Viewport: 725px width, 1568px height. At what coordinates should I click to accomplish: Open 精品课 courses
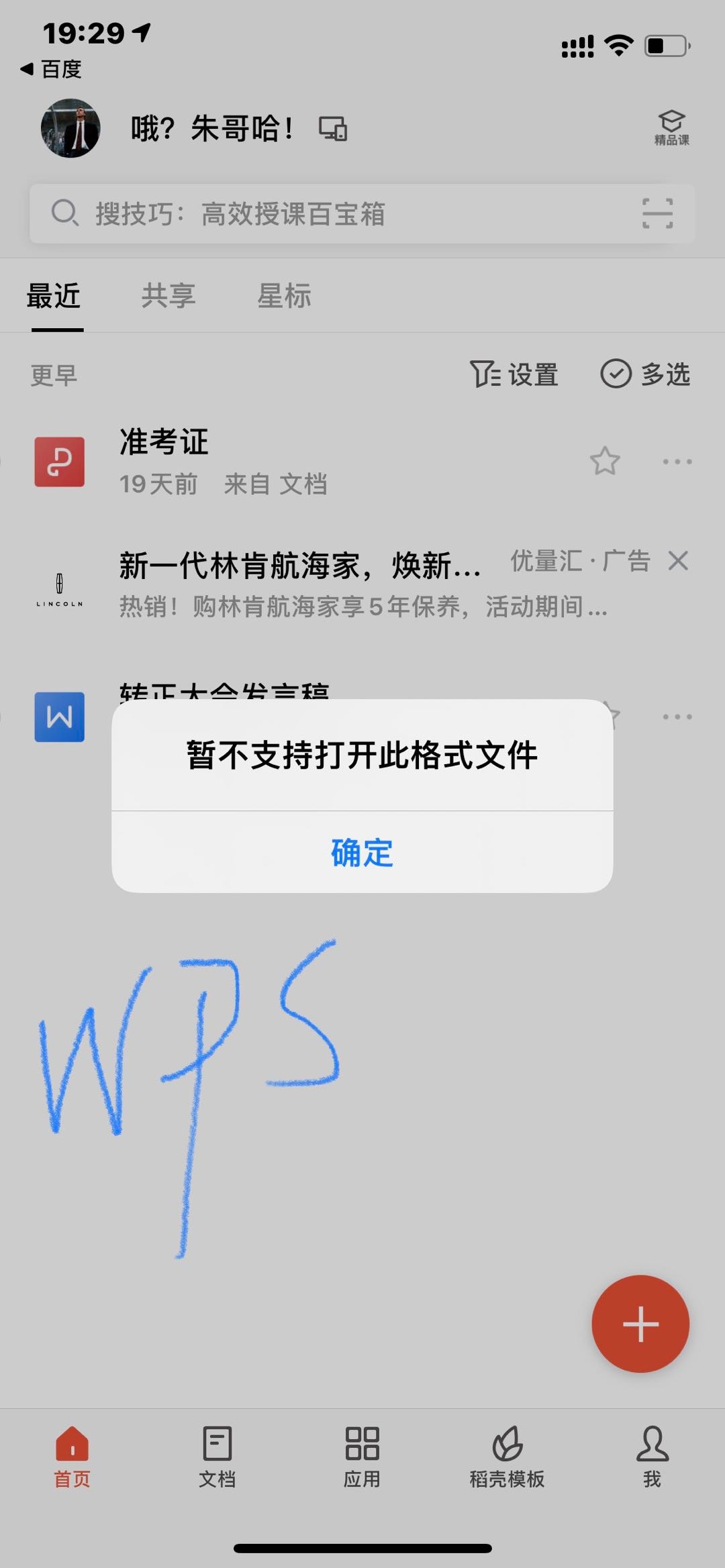(671, 127)
